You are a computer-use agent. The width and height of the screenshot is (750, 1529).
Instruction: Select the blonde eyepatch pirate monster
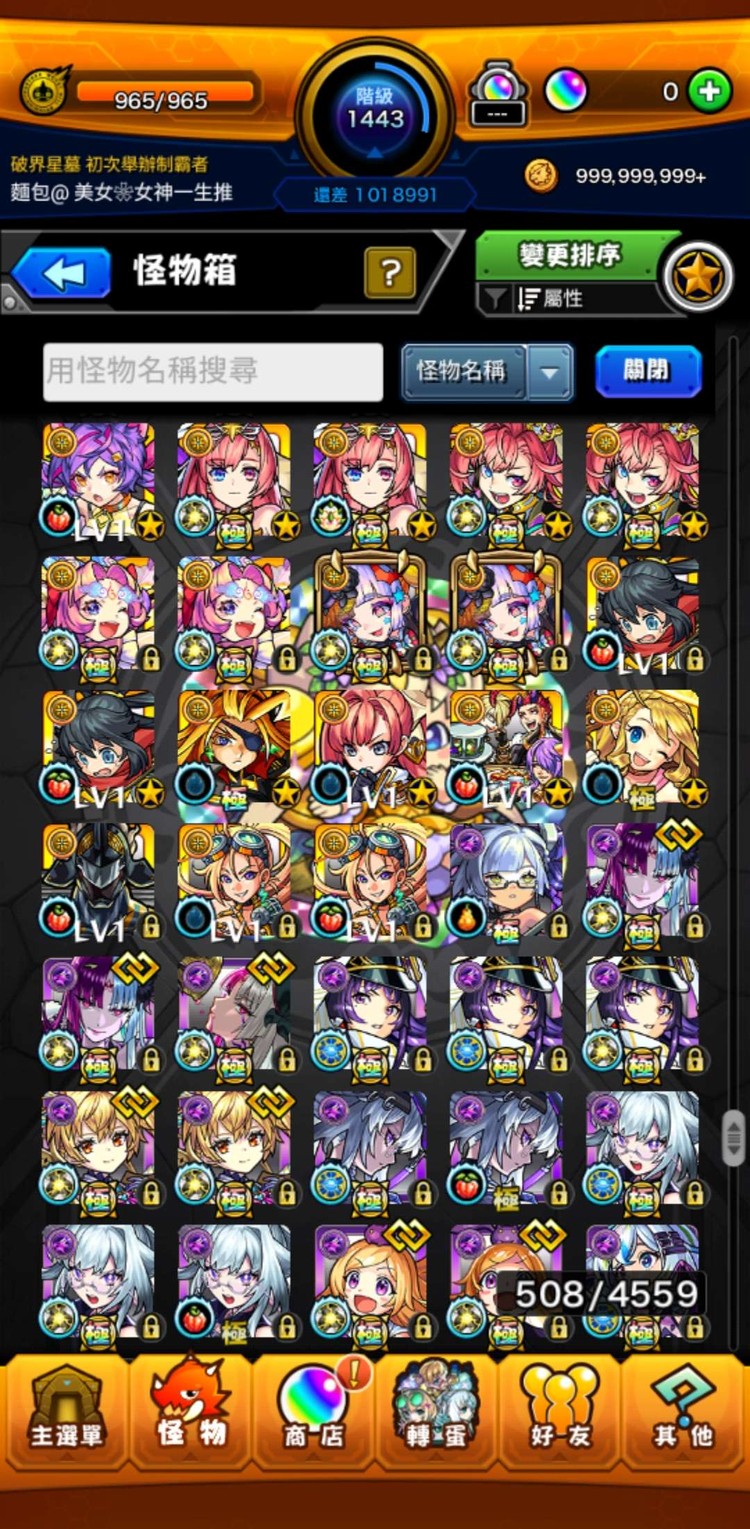coord(235,748)
